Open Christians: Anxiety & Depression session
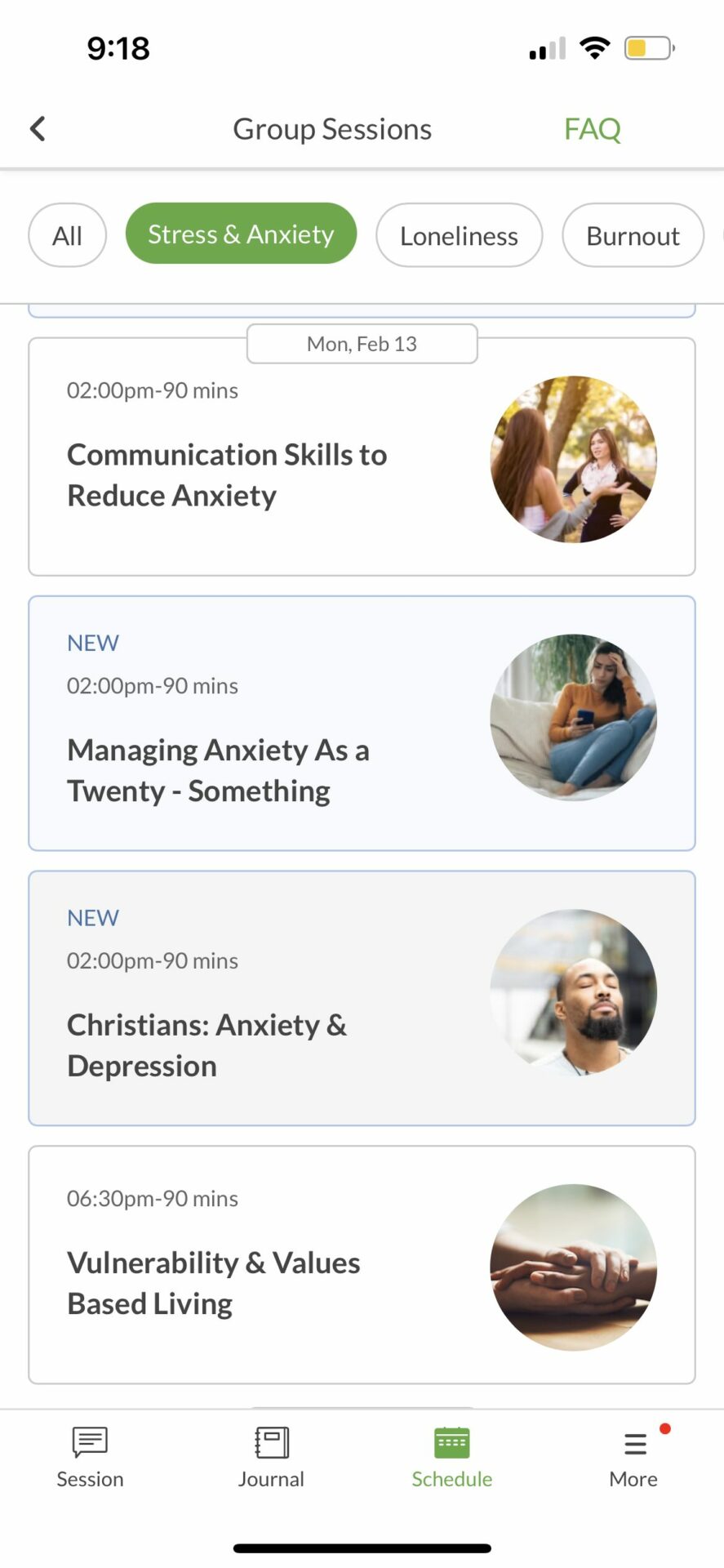Screen dimensions: 724x1568 362,998
